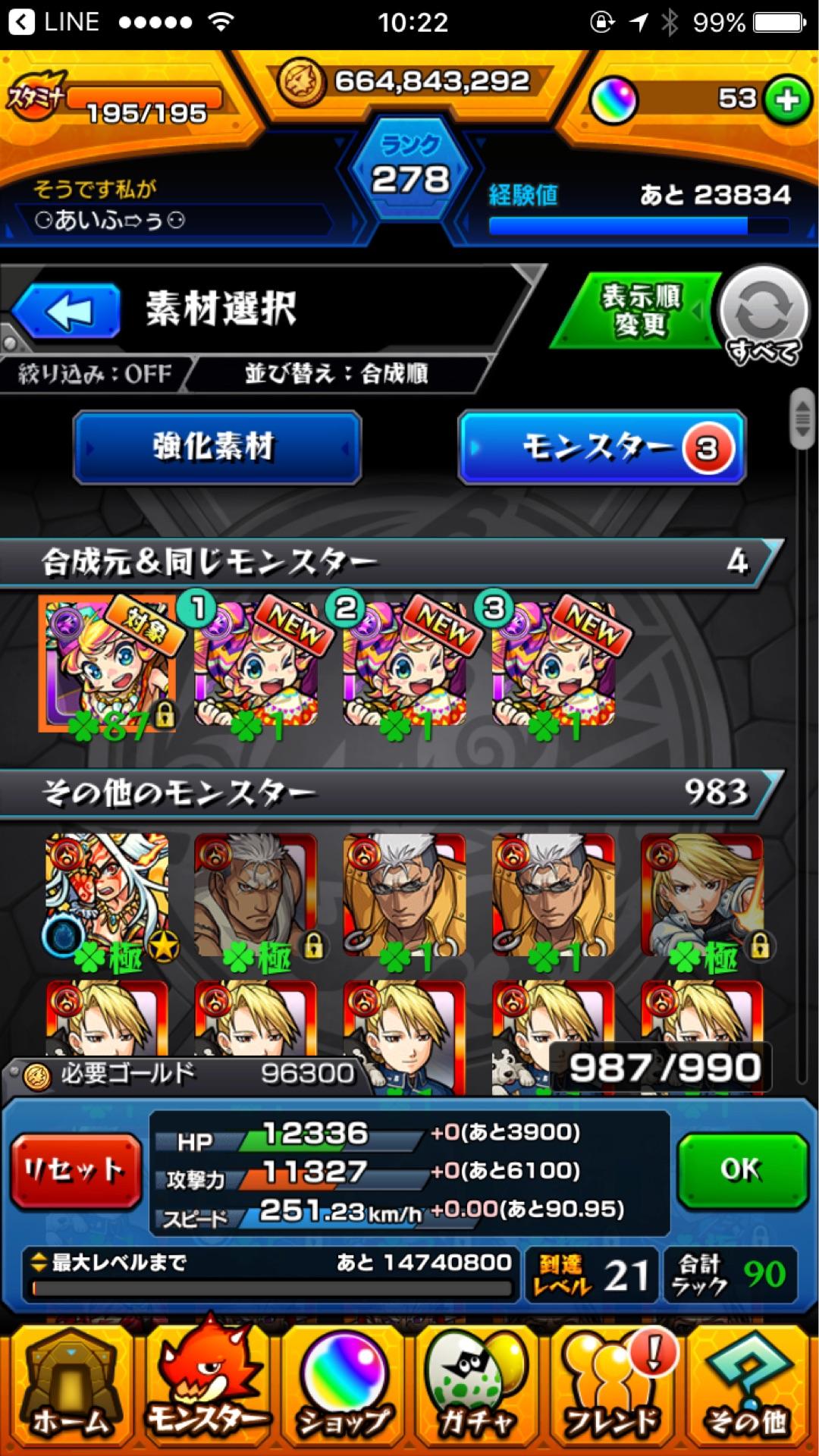Go back with the blue arrow button
The image size is (819, 1456).
coord(67,311)
